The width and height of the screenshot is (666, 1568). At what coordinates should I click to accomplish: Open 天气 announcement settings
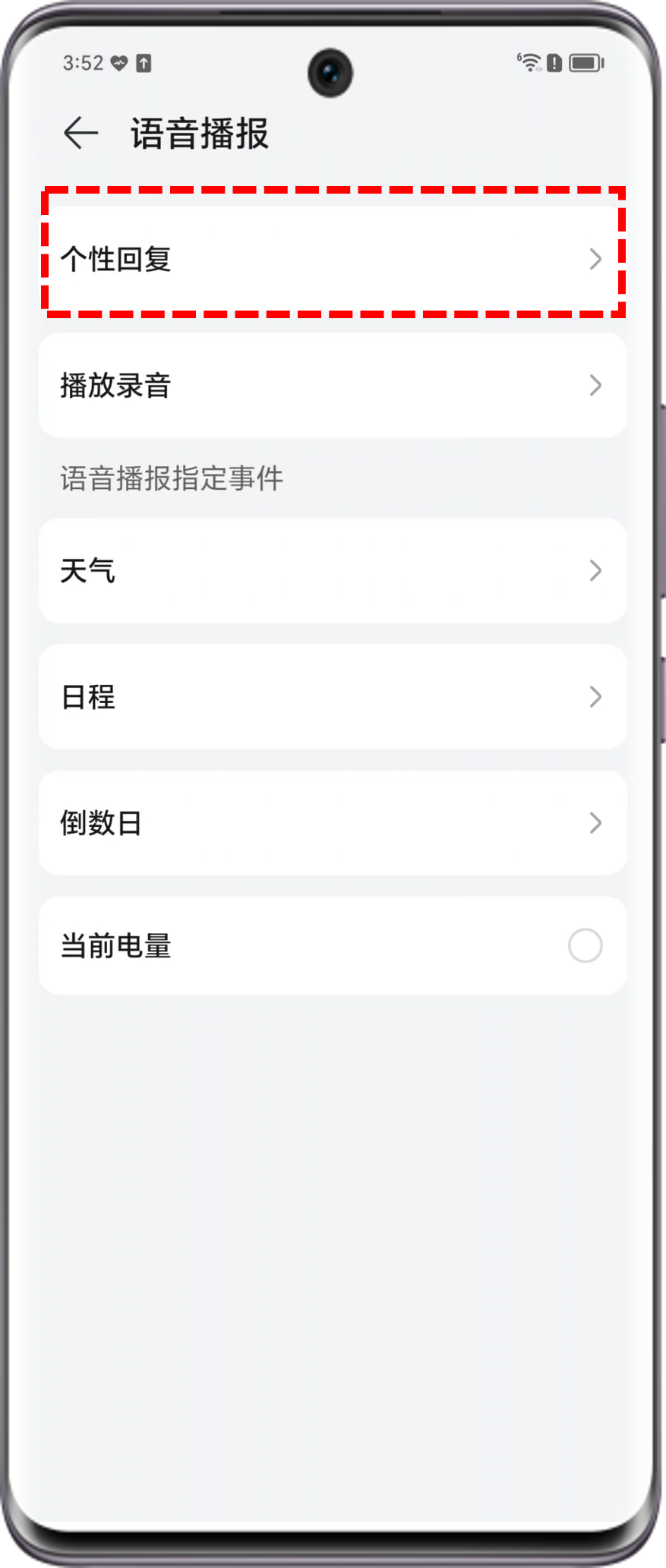(x=333, y=570)
